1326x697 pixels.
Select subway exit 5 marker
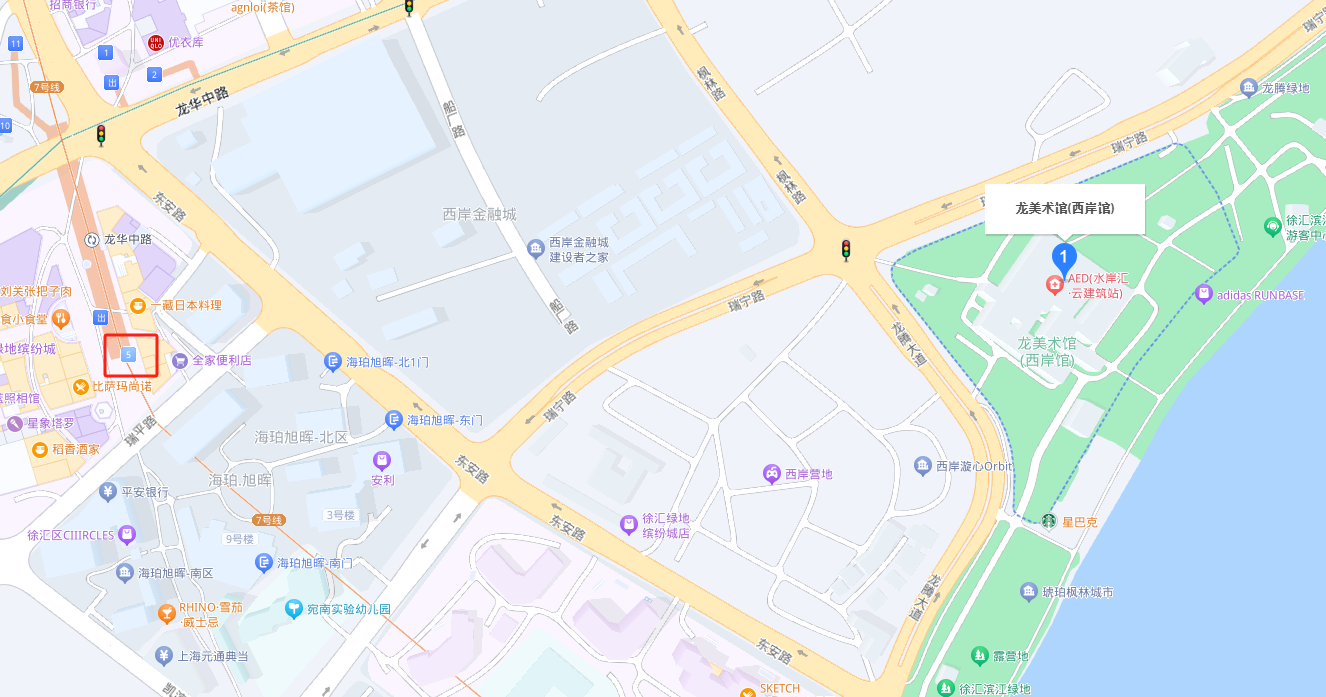pyautogui.click(x=129, y=355)
